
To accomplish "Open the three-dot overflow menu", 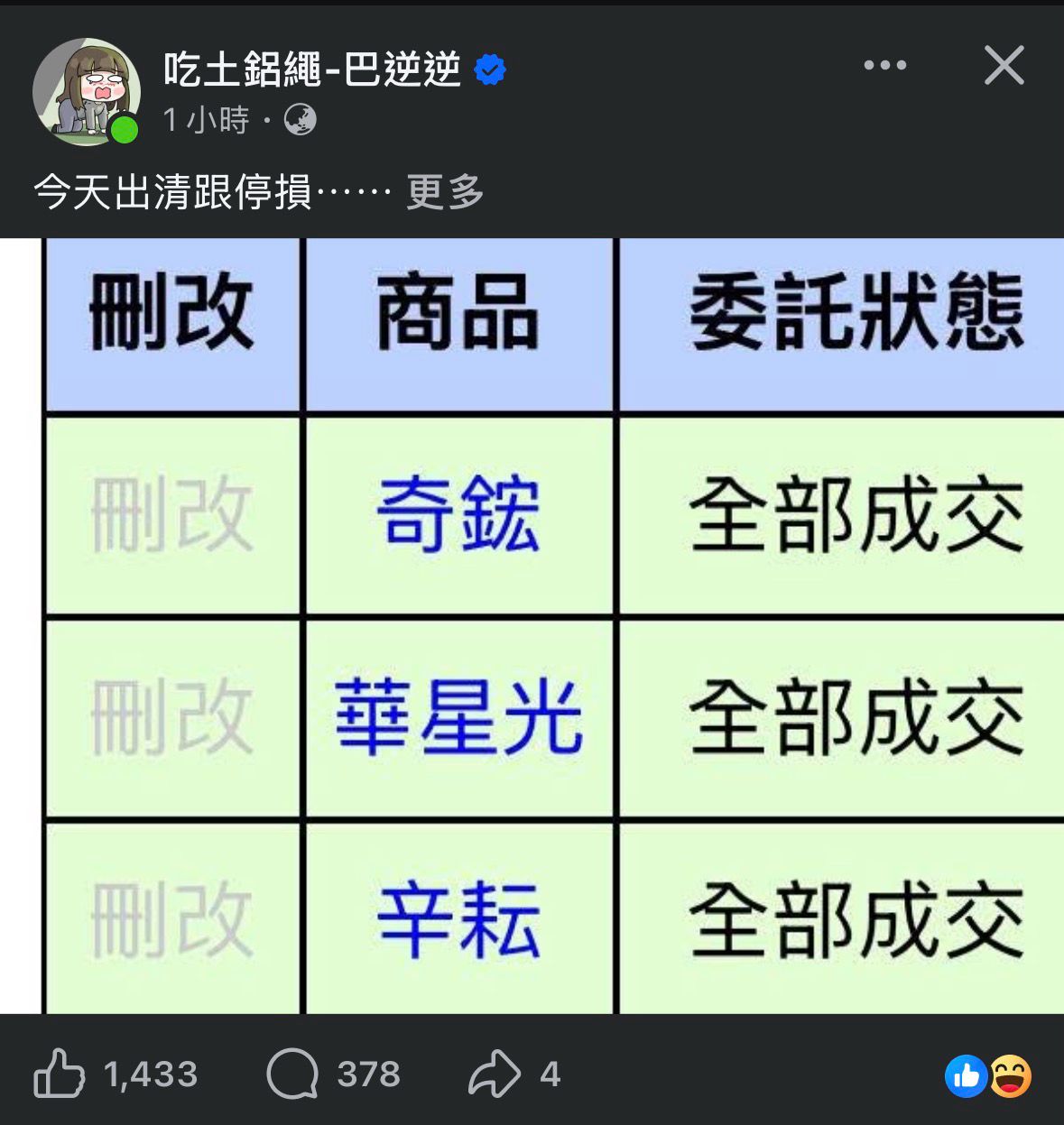I will pos(884,65).
